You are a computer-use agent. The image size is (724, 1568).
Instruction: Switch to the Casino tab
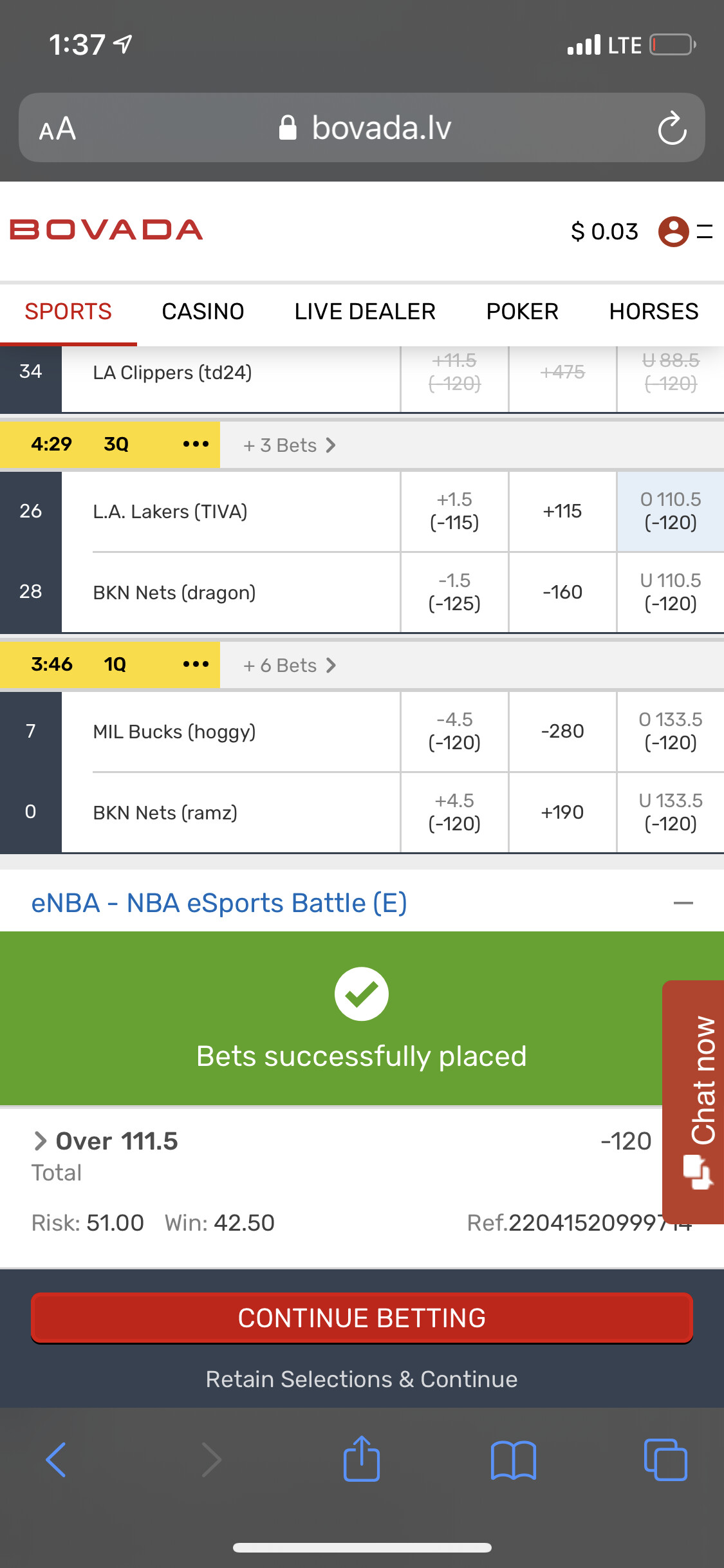tap(203, 312)
